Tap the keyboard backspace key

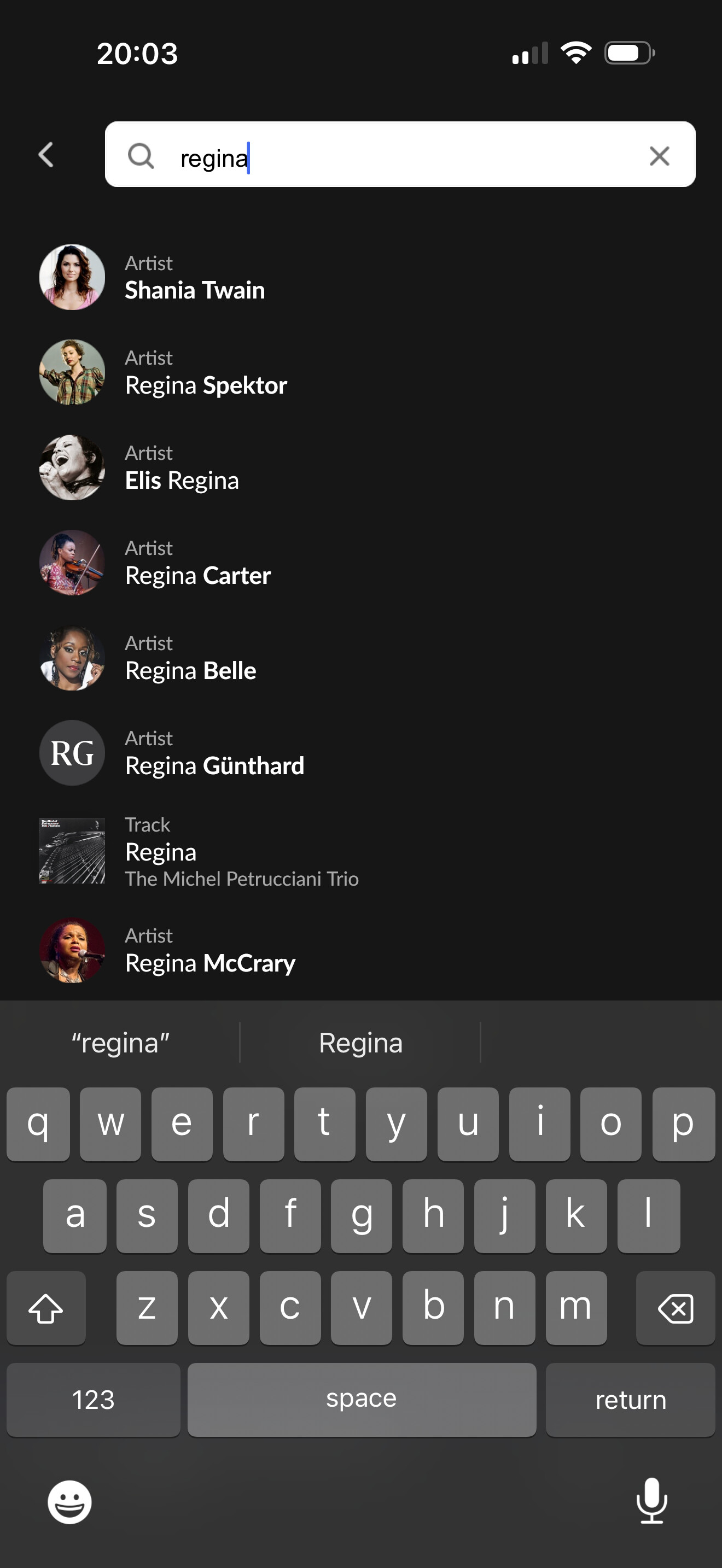(675, 1307)
